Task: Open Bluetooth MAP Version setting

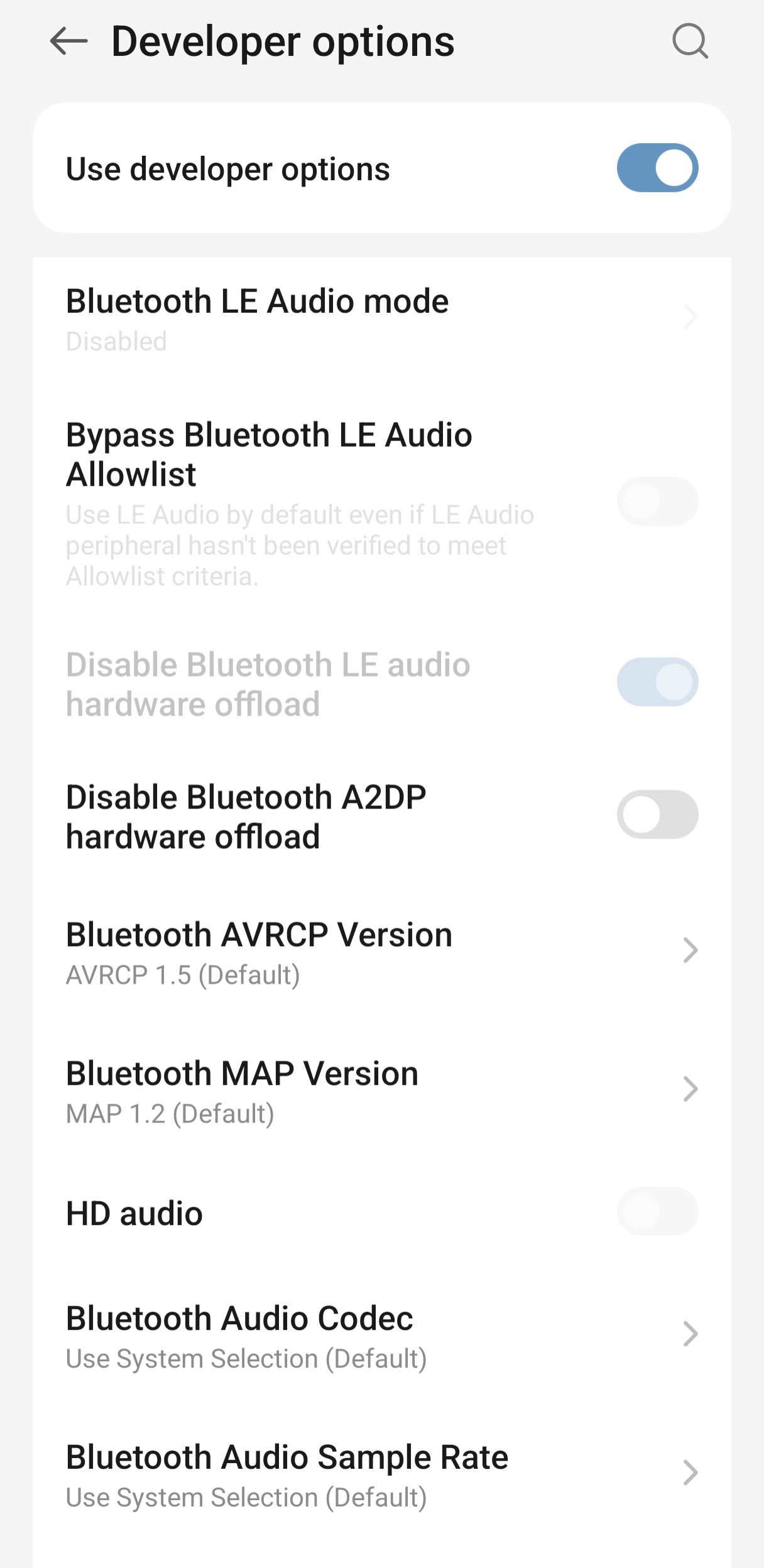Action: tap(382, 1091)
